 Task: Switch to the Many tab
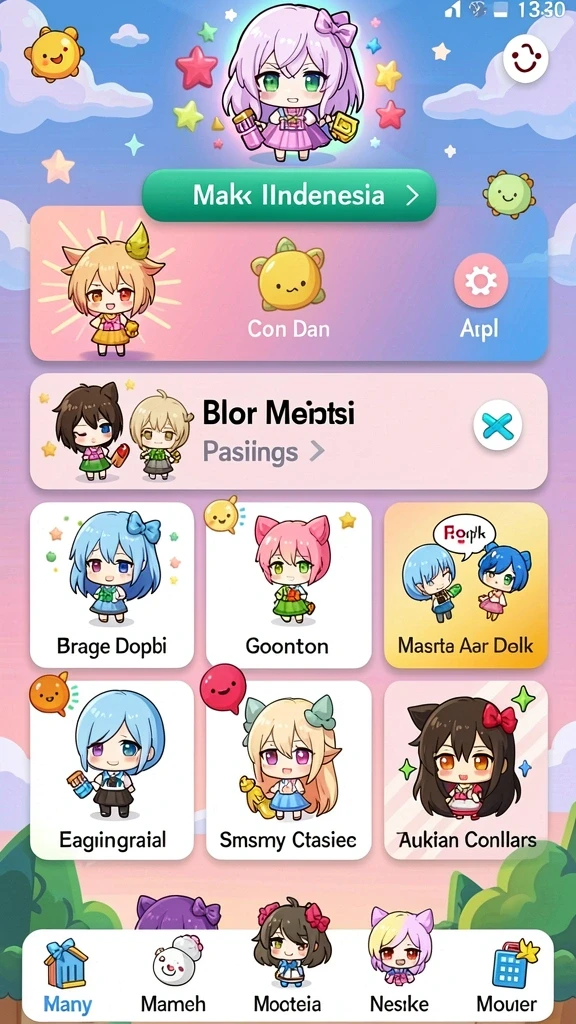tap(68, 975)
